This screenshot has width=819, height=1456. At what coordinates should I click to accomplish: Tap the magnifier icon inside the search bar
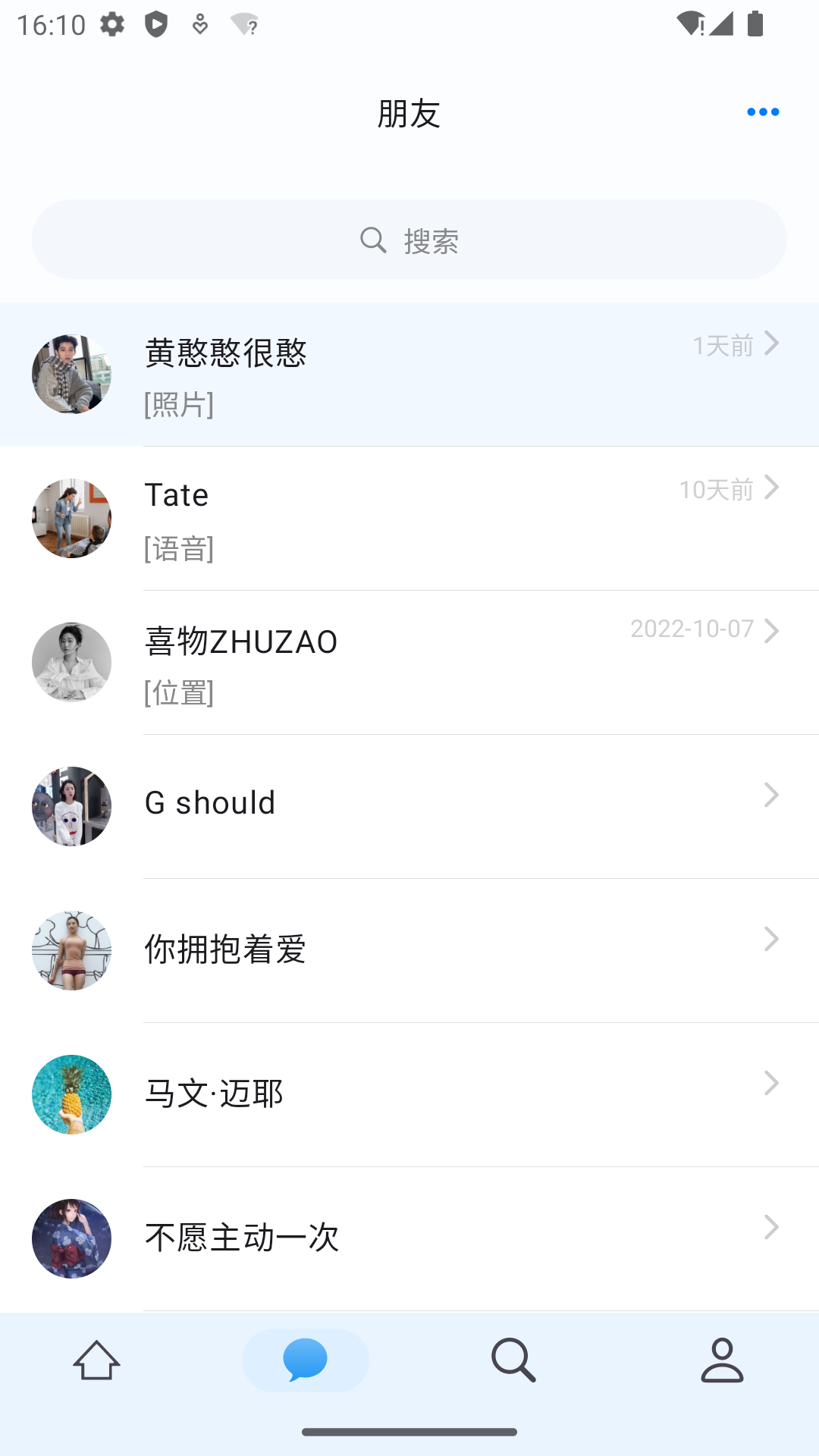(372, 239)
